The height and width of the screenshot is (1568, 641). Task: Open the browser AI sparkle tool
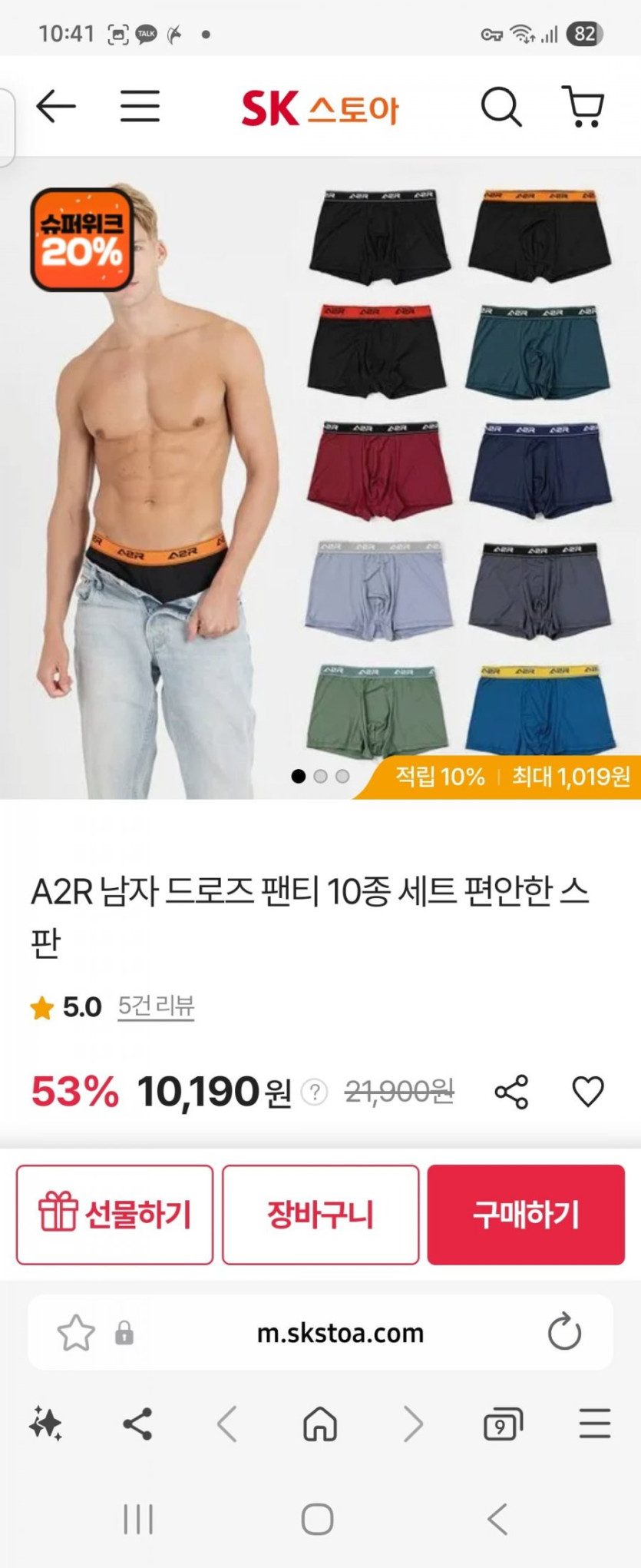pyautogui.click(x=46, y=1424)
